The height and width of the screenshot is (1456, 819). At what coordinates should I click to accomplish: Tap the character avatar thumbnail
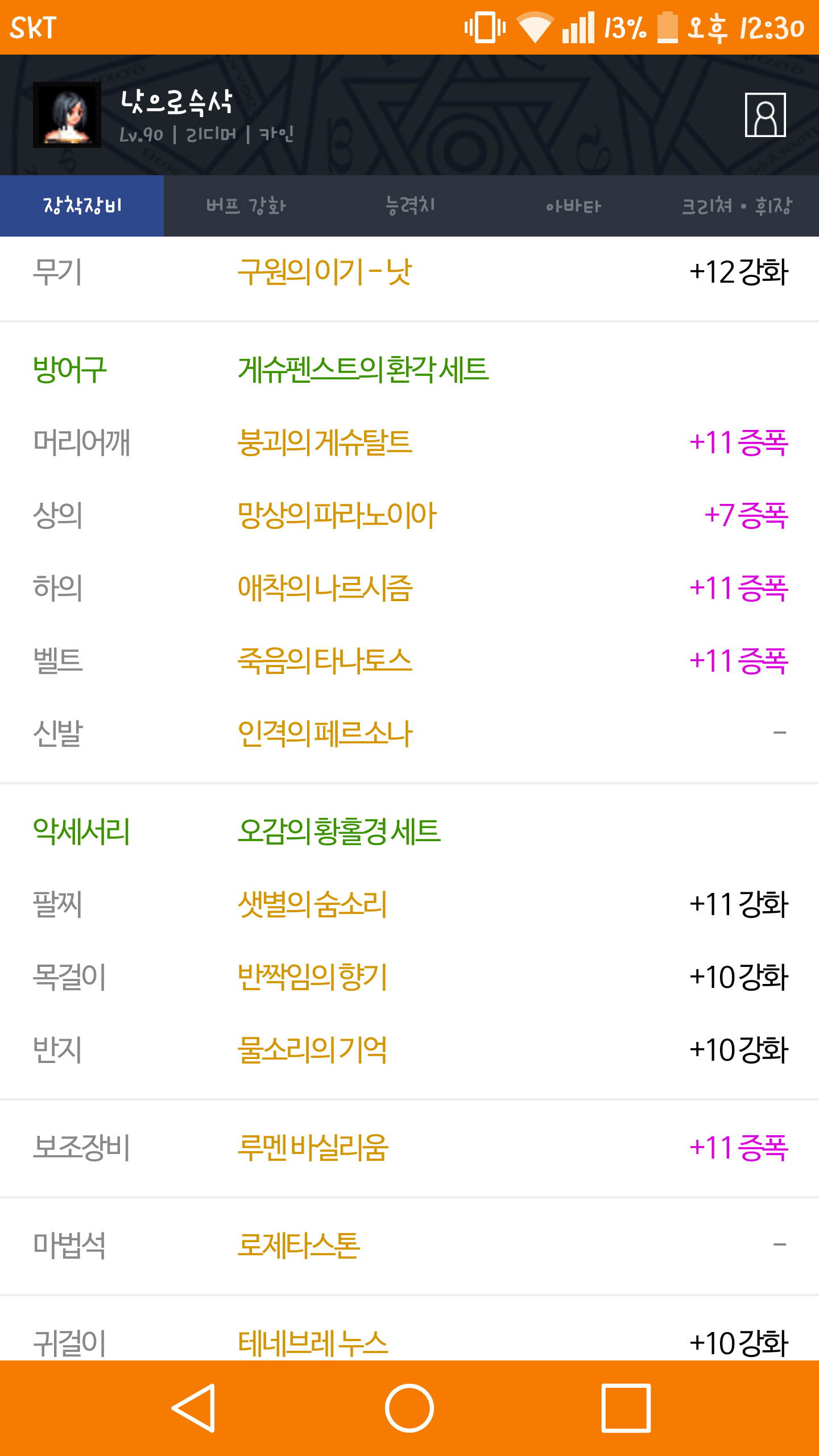point(67,115)
